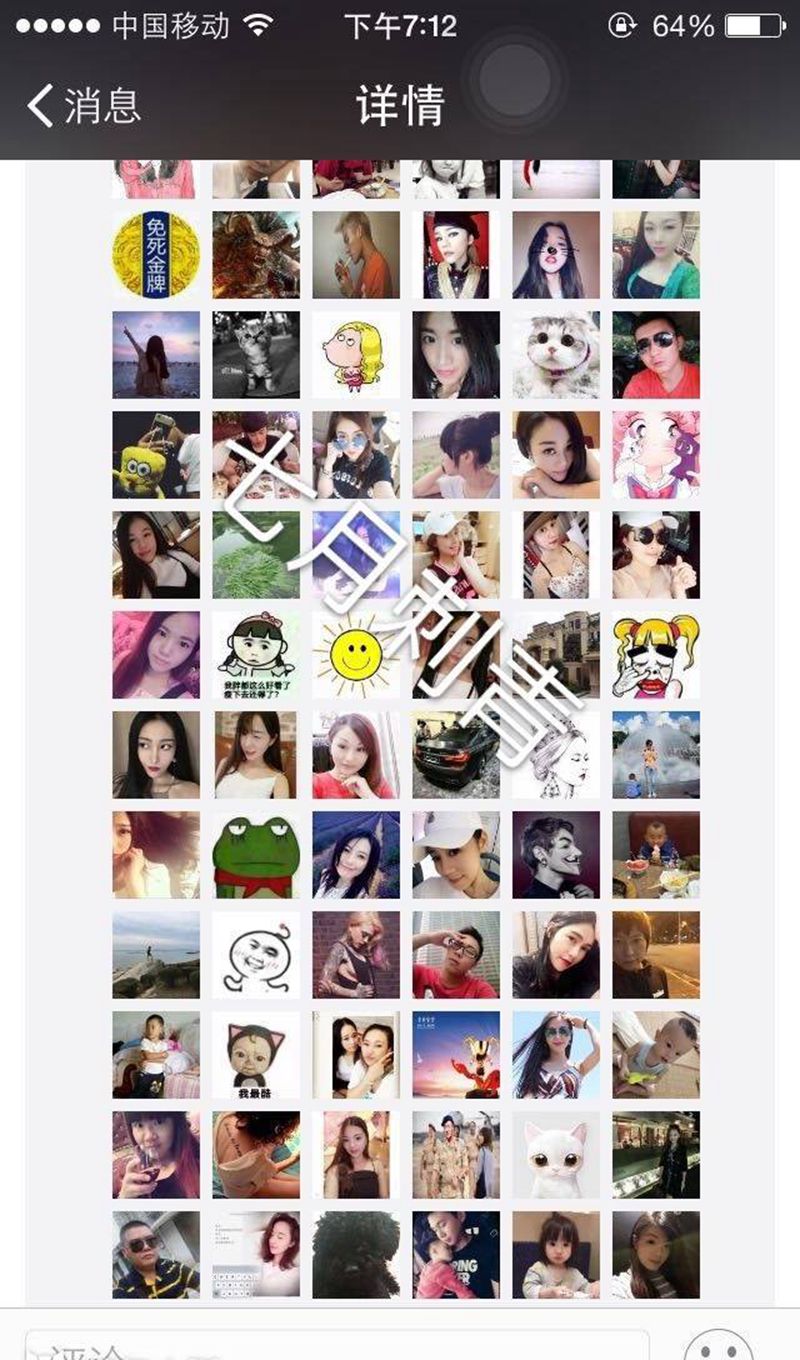Open the 我最酷 cartoon avatar profile
This screenshot has height=1360, width=800.
[x=256, y=1055]
